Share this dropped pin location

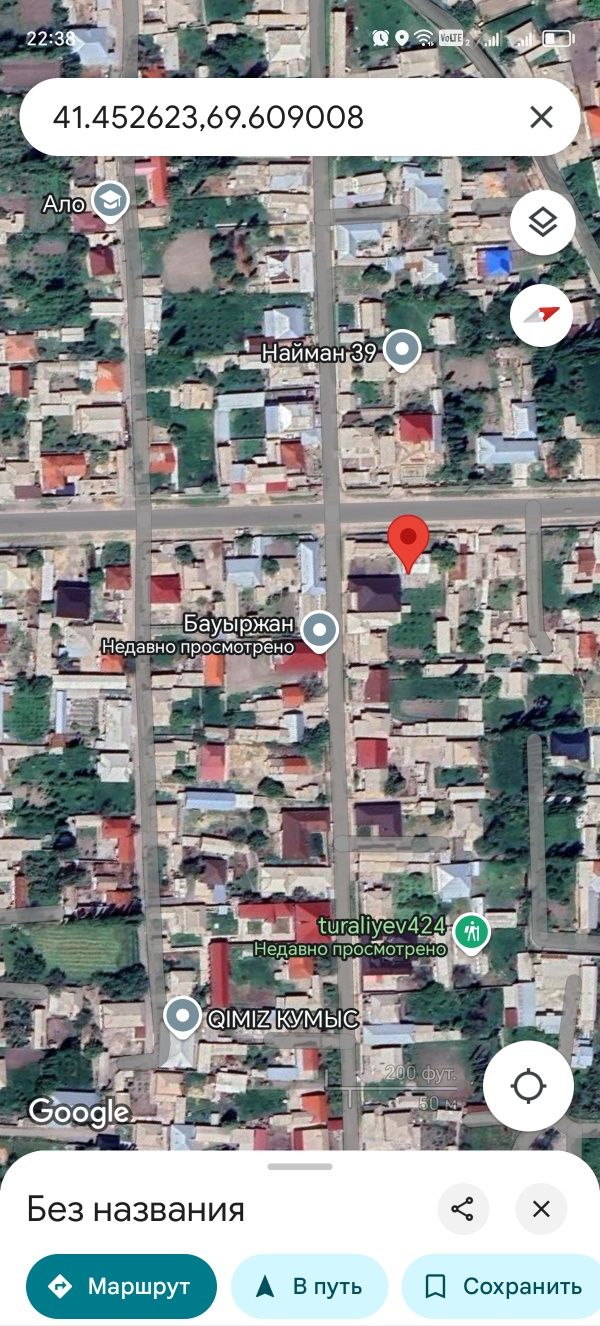(462, 1209)
